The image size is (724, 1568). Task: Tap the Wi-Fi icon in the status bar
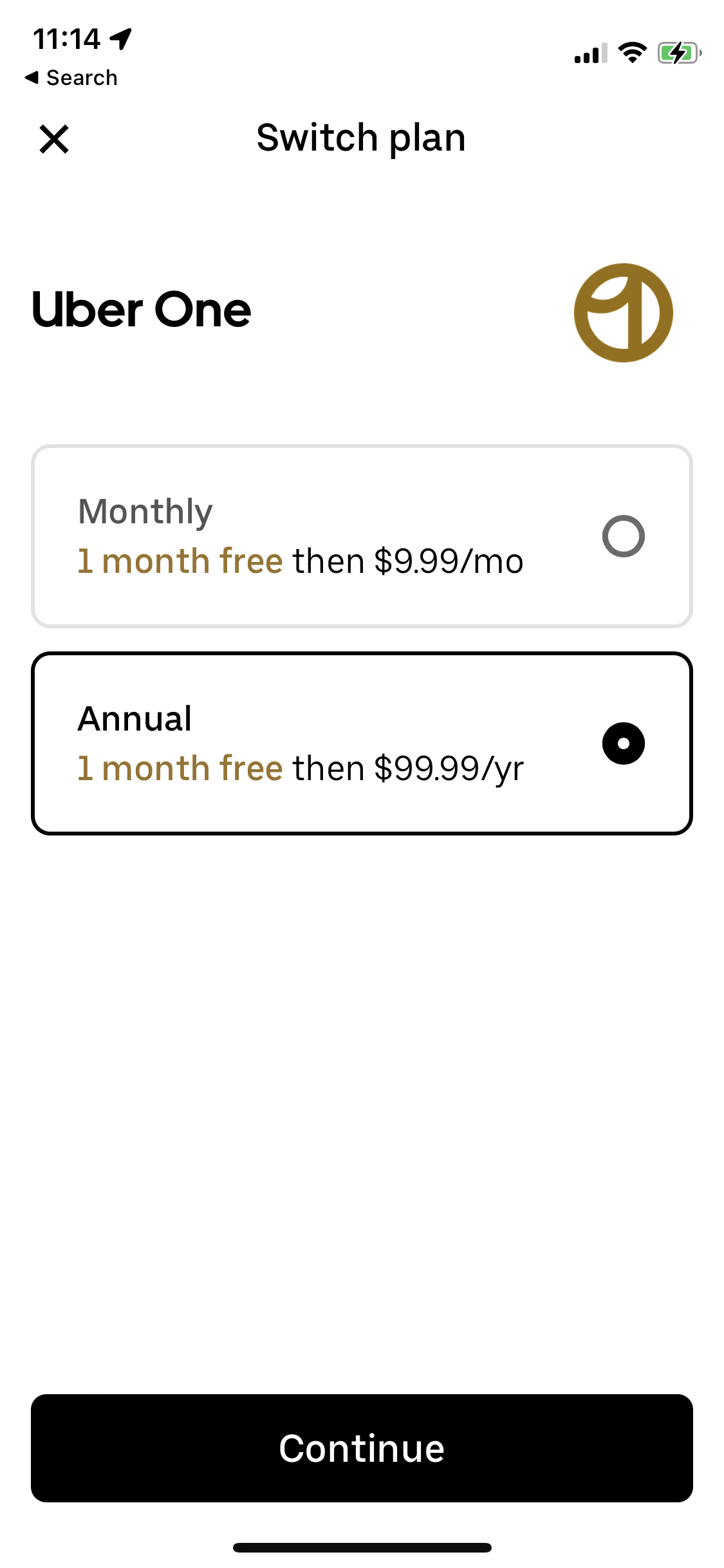click(633, 54)
